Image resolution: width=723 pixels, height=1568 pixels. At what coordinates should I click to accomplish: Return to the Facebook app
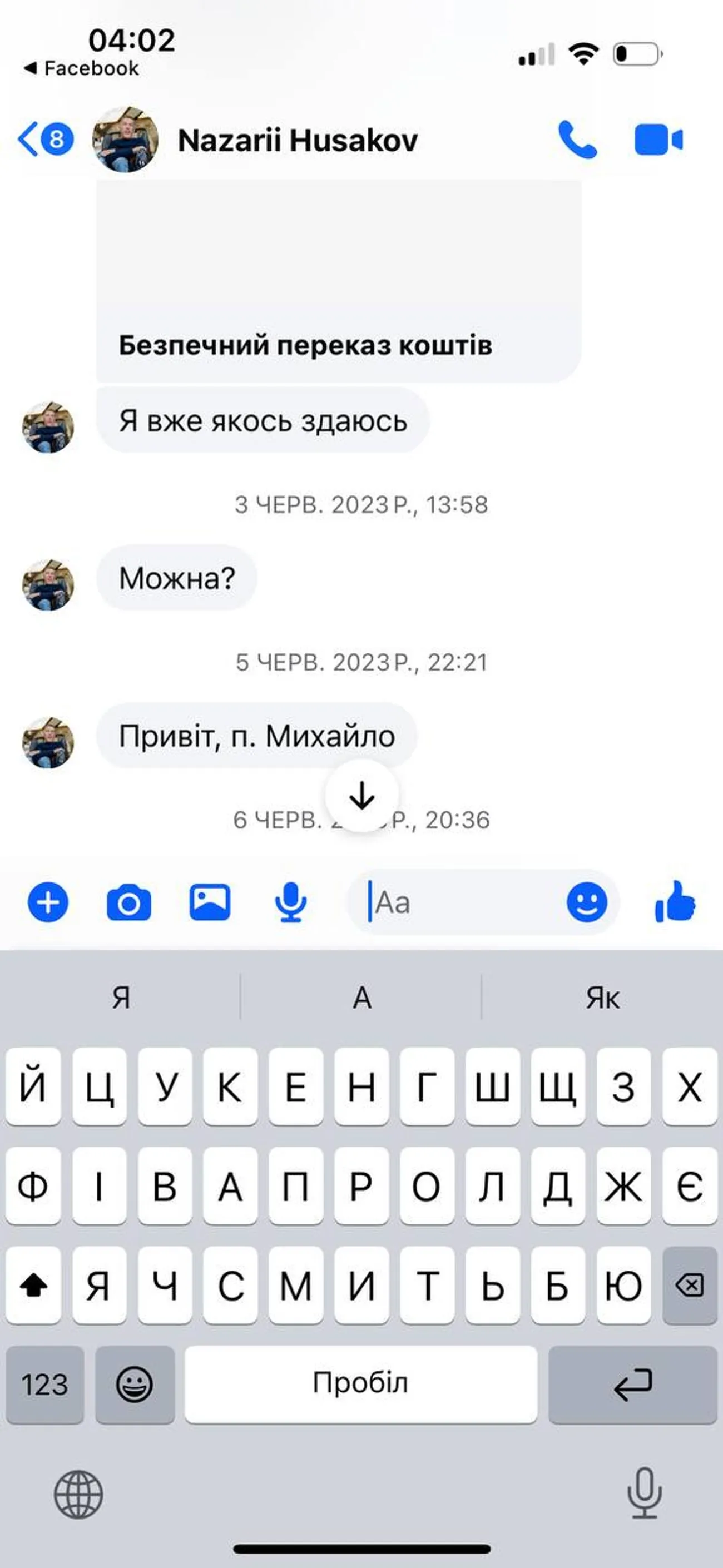81,68
